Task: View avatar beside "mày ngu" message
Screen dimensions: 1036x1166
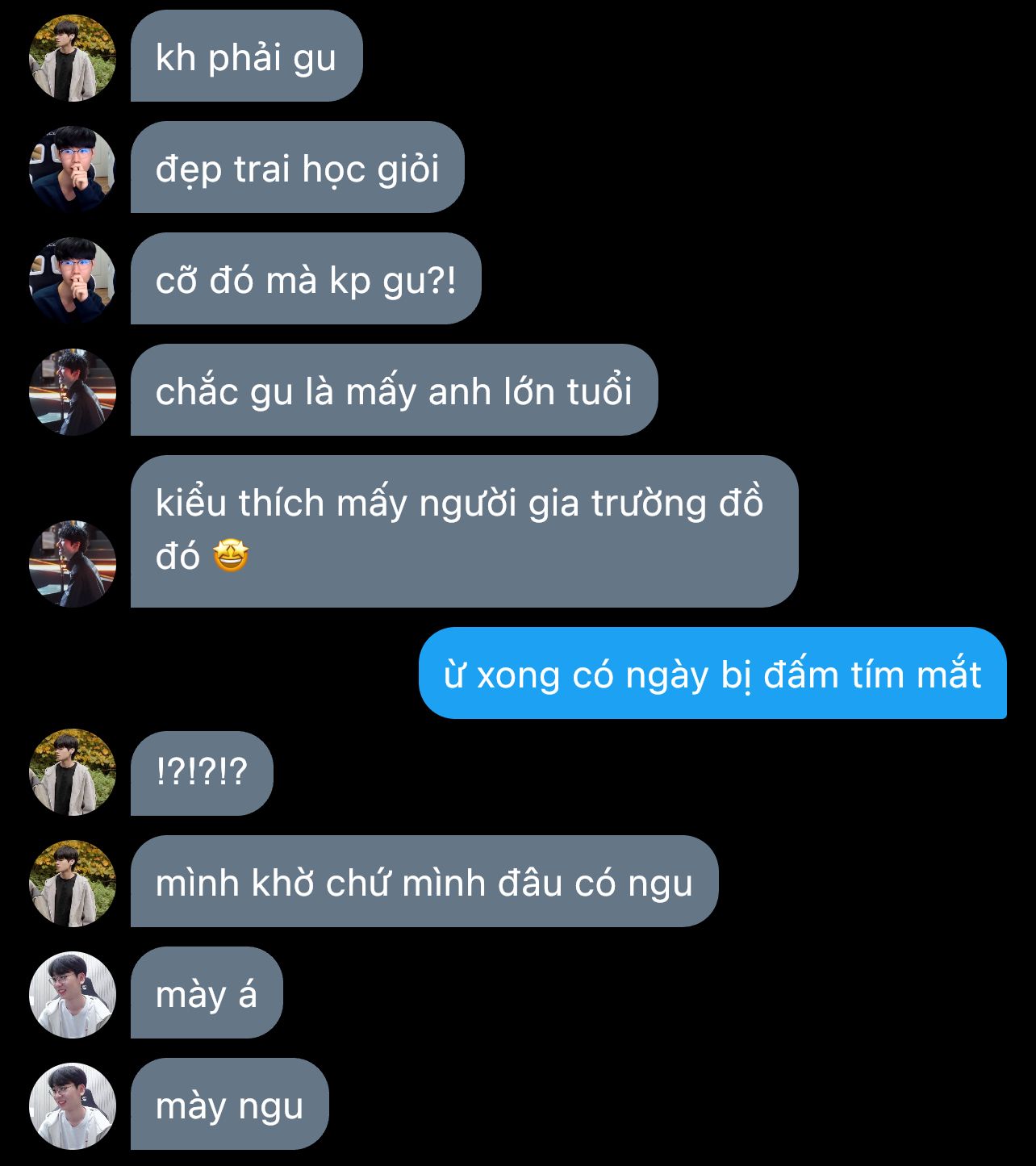Action: coord(73,1106)
